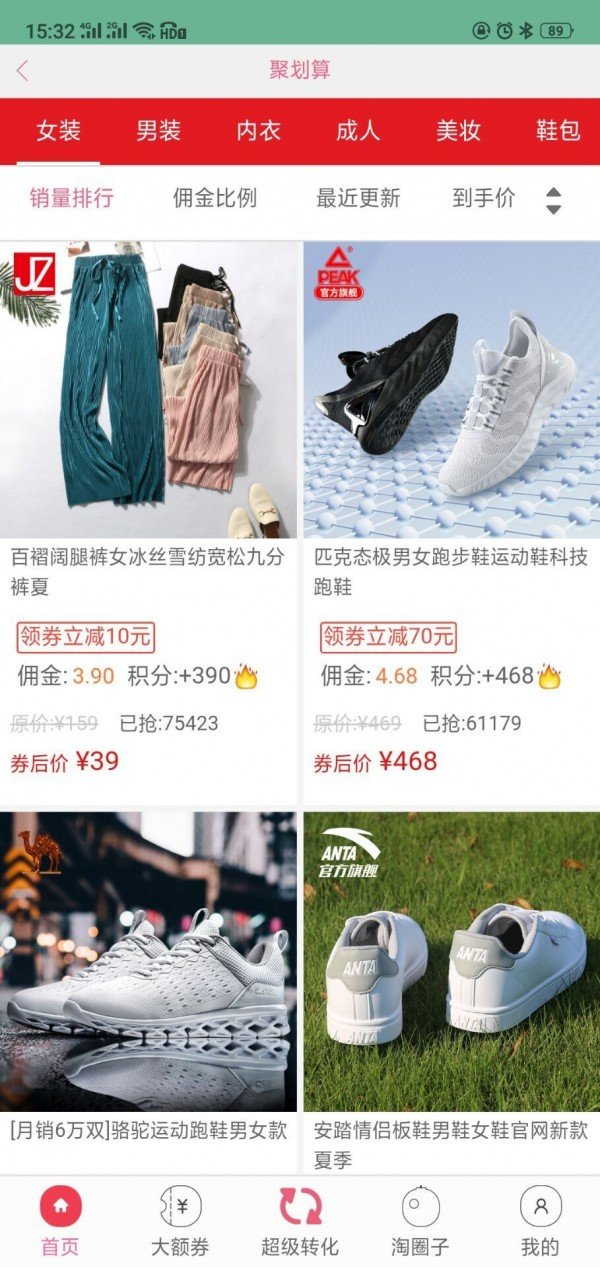The width and height of the screenshot is (600, 1267).
Task: Open the 超级转化 tab
Action: [300, 1220]
